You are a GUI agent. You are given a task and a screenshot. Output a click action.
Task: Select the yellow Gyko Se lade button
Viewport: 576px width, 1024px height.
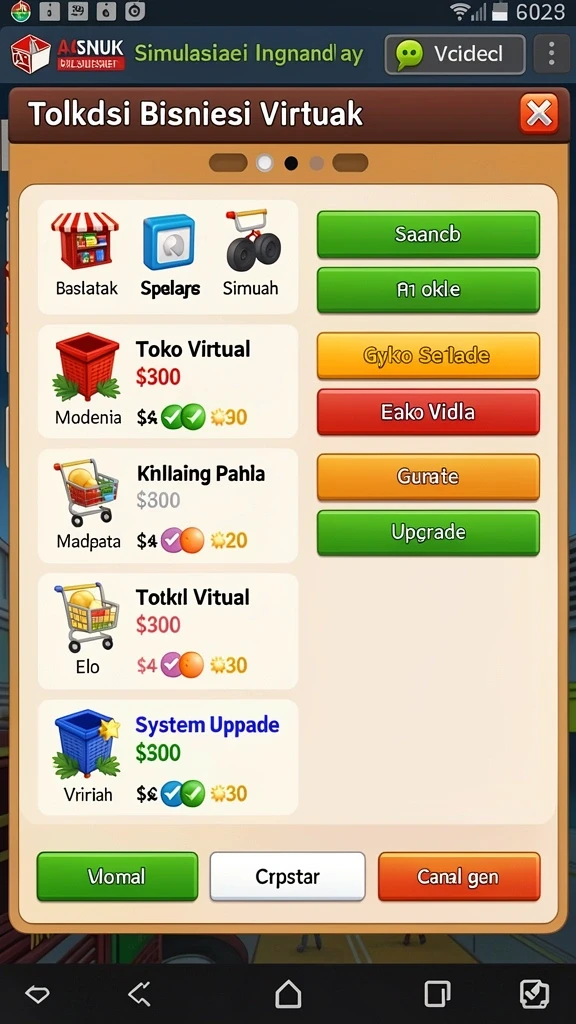[428, 355]
